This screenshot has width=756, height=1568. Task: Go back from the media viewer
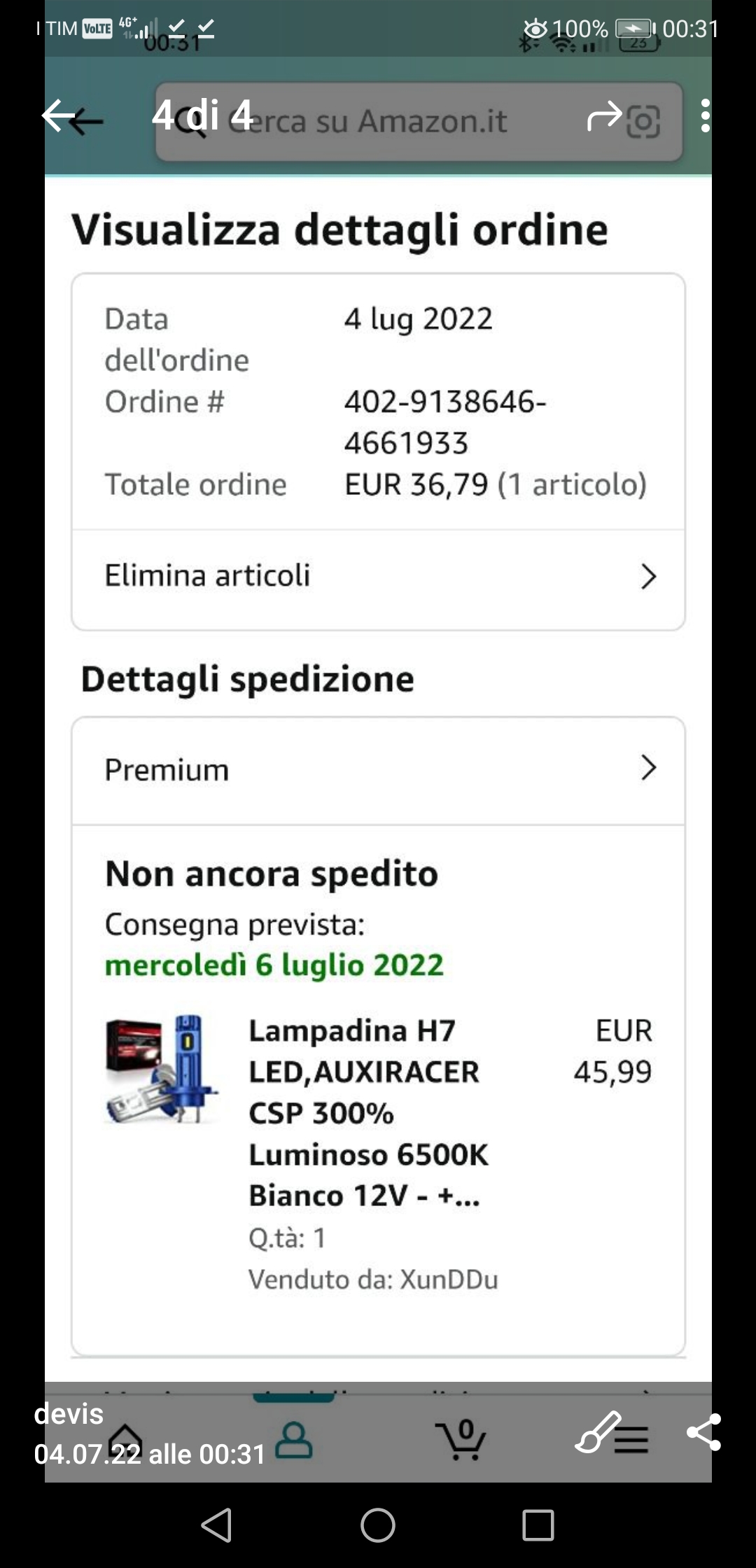[58, 115]
